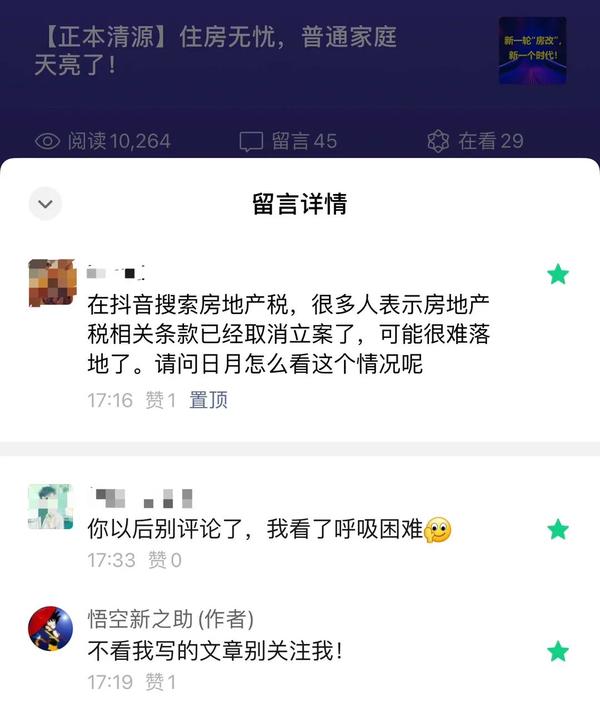
Task: Collapse the comment details sheet
Action: pos(45,204)
